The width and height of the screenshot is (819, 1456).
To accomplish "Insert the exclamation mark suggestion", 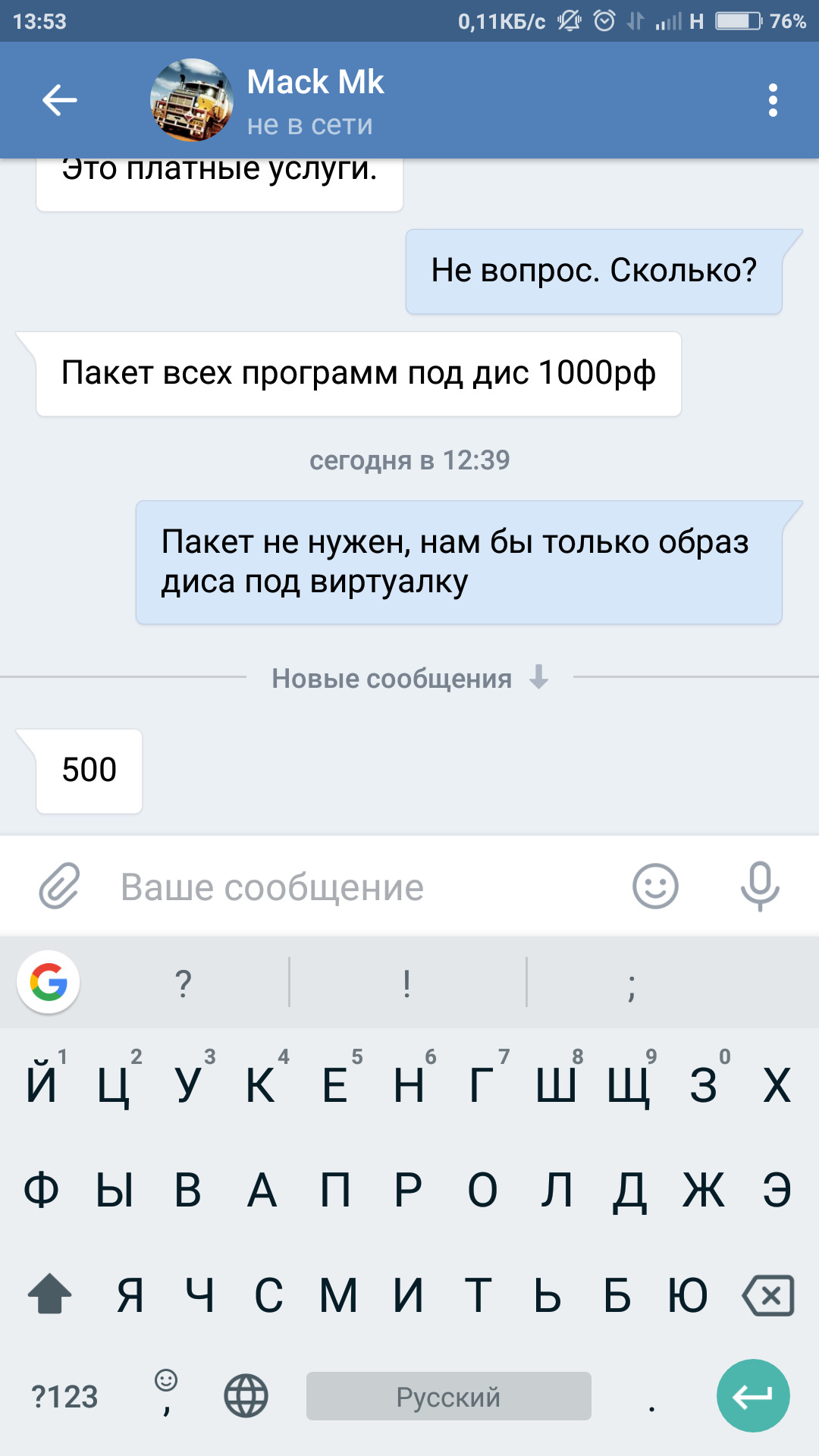I will [407, 984].
